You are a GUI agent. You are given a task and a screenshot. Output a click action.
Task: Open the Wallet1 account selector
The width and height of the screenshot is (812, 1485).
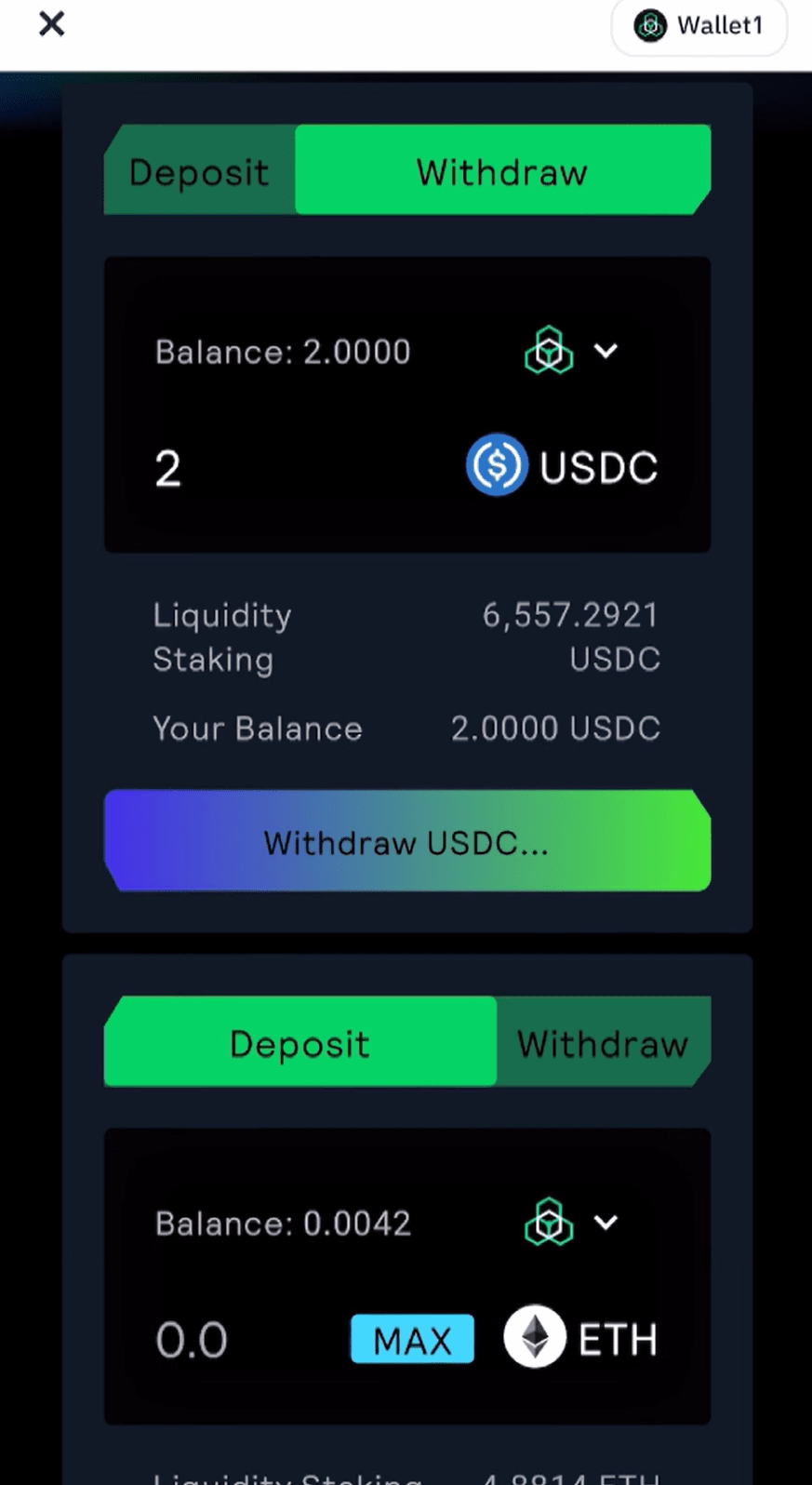(699, 26)
